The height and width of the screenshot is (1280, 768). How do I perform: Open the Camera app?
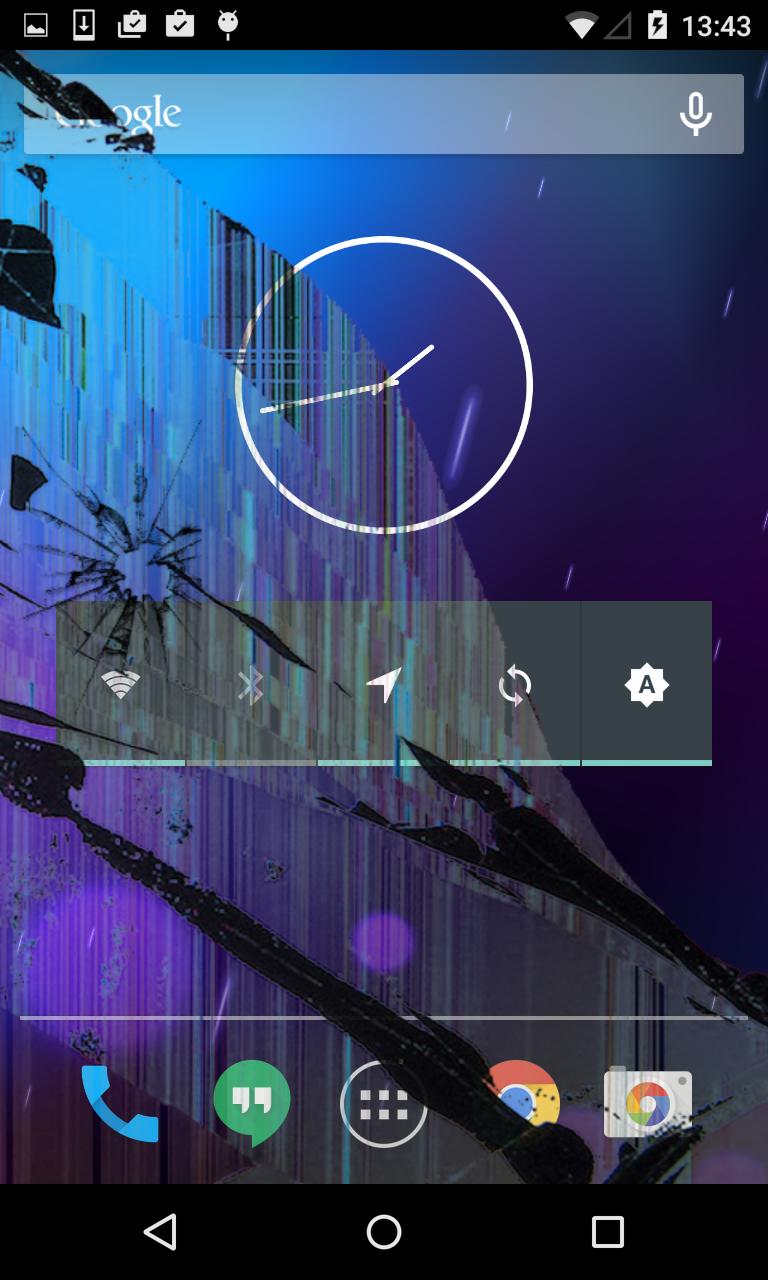648,1104
